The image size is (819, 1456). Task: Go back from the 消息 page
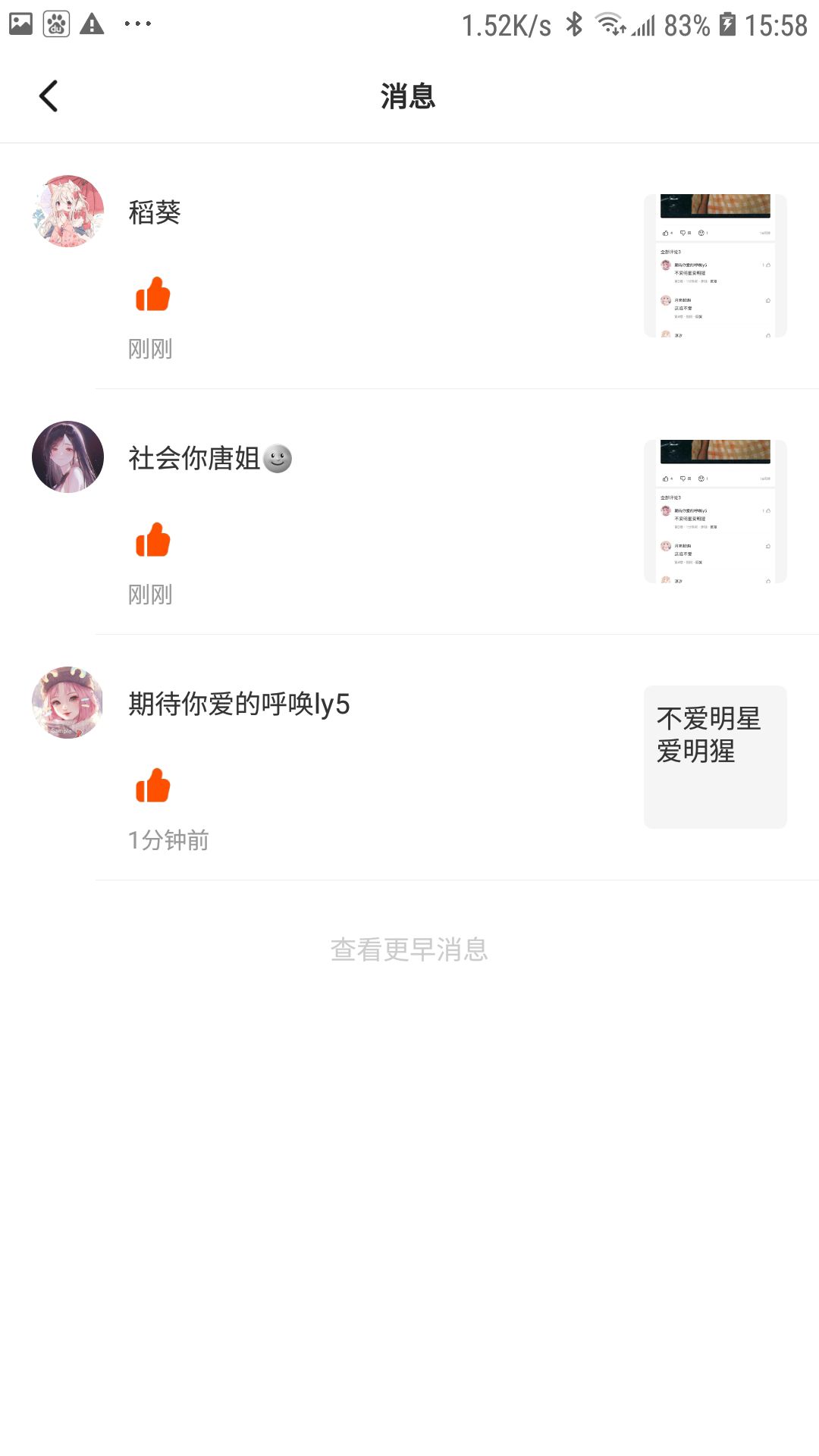49,96
